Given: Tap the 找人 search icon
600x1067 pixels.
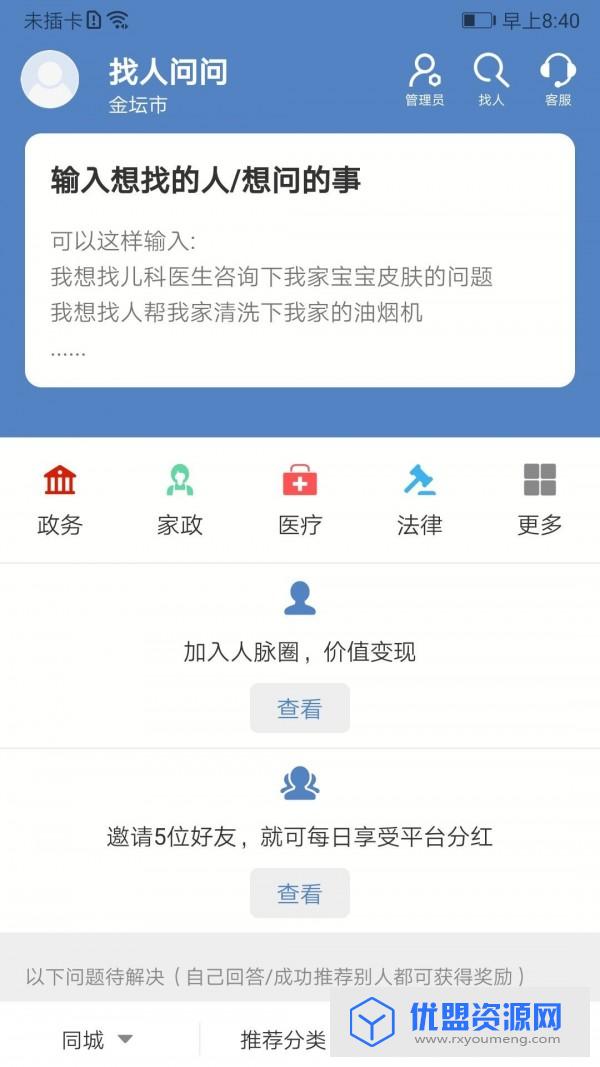Looking at the screenshot, I should [x=491, y=79].
